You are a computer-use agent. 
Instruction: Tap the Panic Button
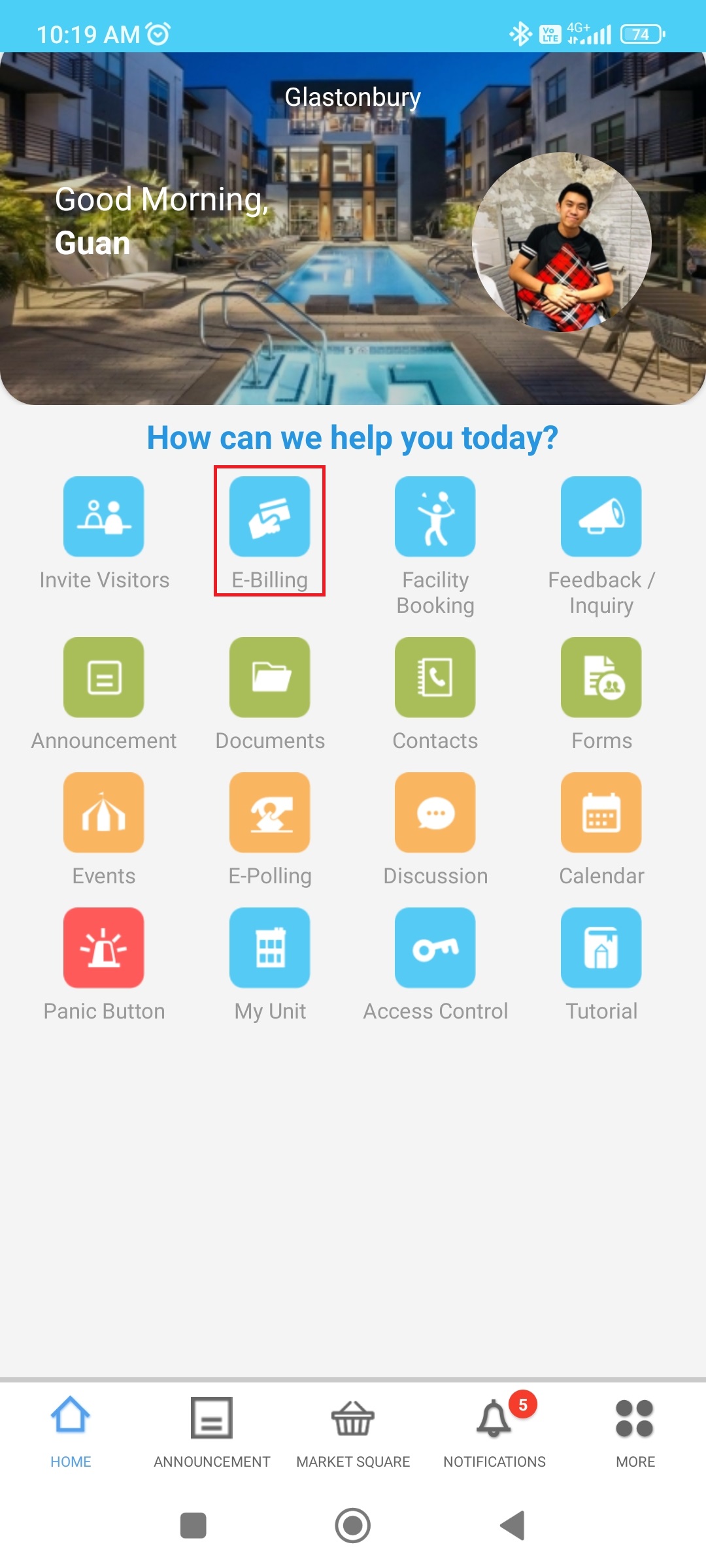point(103,948)
